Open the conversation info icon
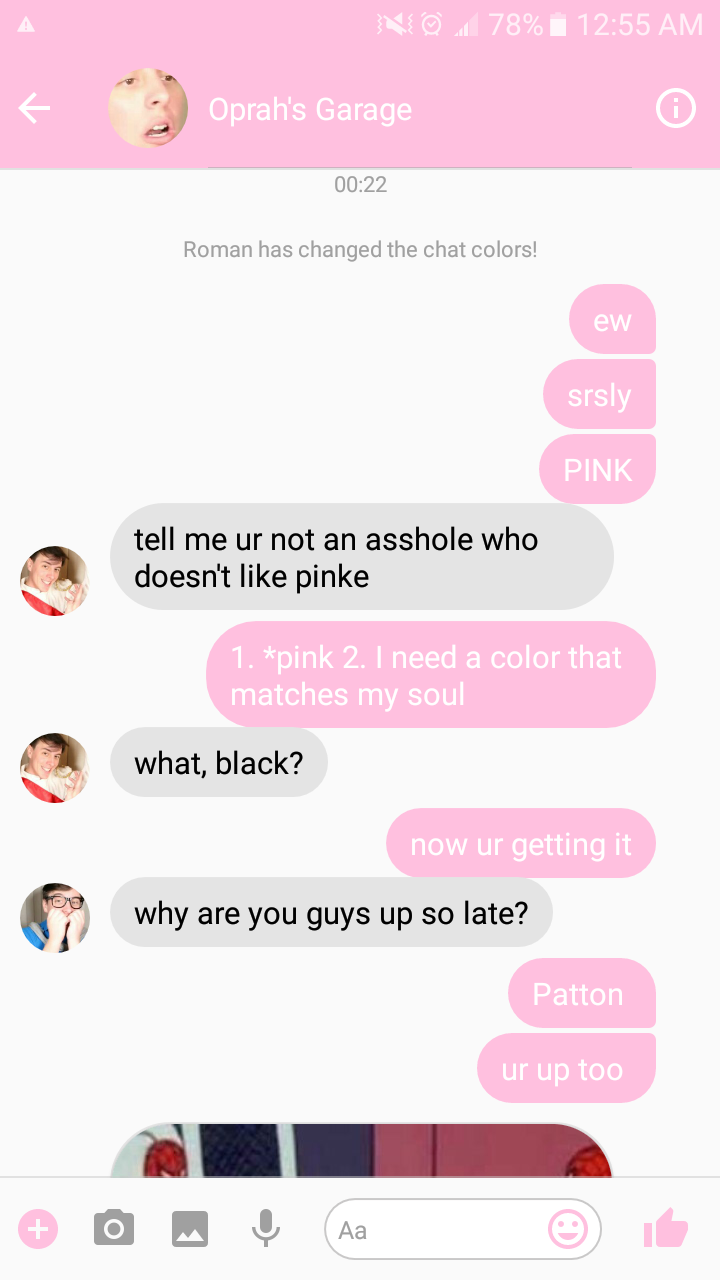The height and width of the screenshot is (1280, 720). (675, 109)
